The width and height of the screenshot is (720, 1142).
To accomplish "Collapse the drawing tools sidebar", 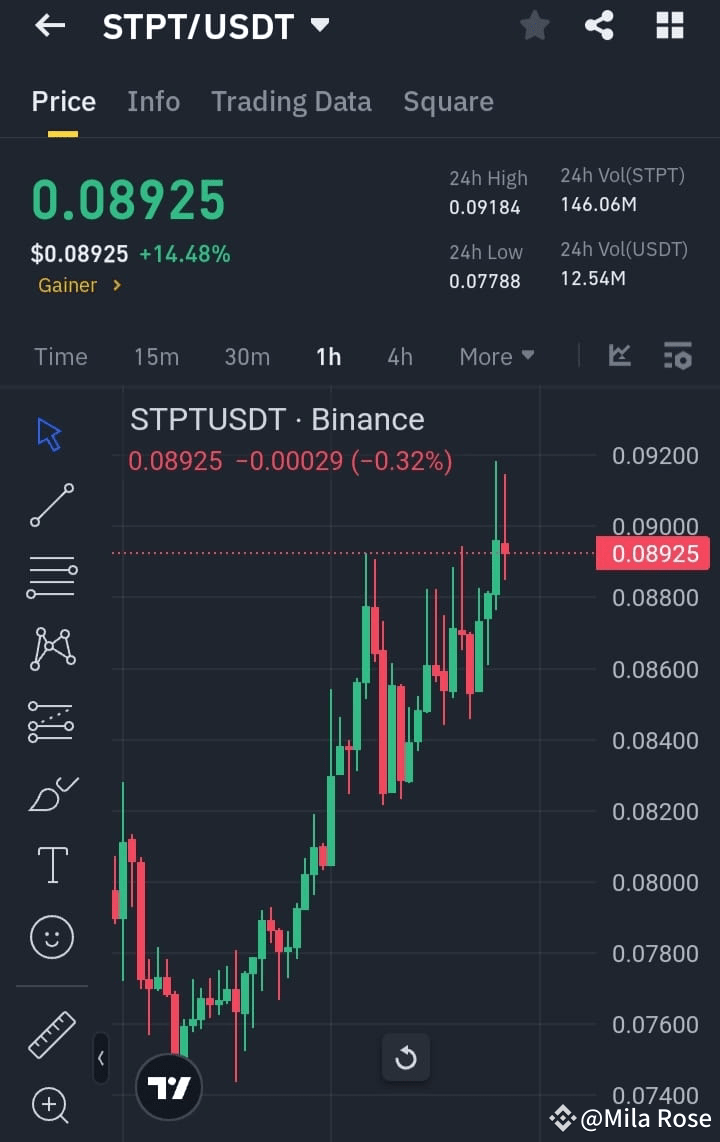I will [x=101, y=1058].
